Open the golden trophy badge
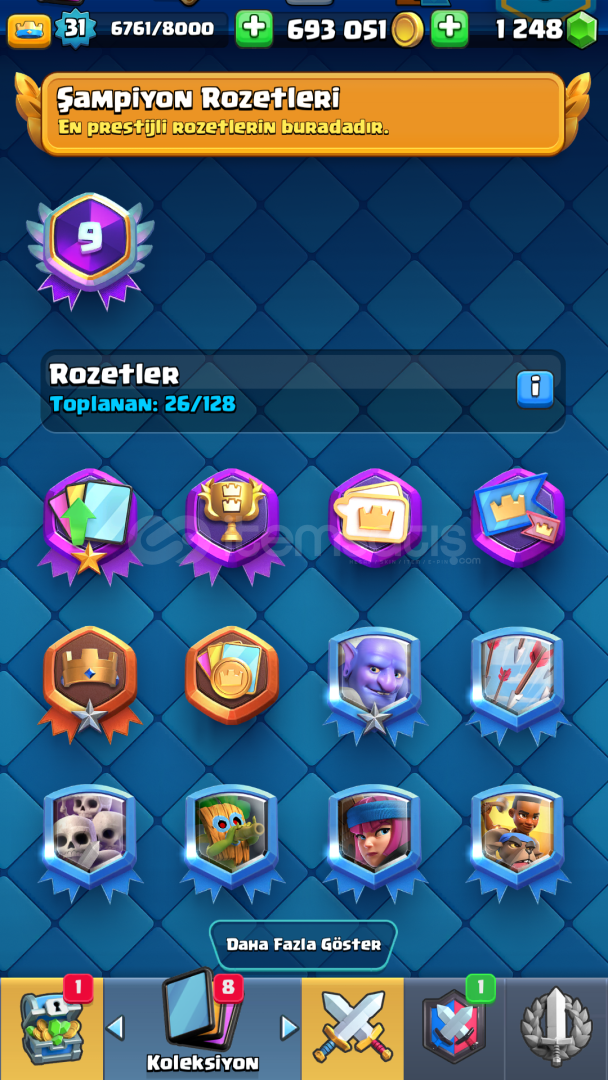The width and height of the screenshot is (608, 1080). point(232,520)
